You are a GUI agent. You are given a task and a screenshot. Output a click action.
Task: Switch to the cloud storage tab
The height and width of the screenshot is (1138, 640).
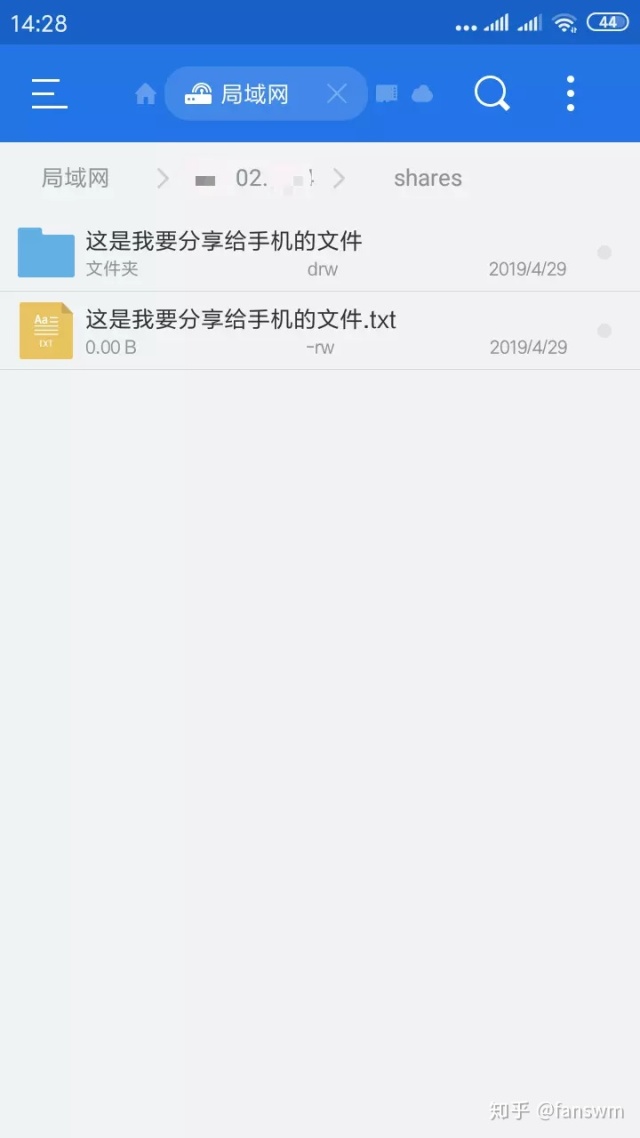[x=422, y=94]
